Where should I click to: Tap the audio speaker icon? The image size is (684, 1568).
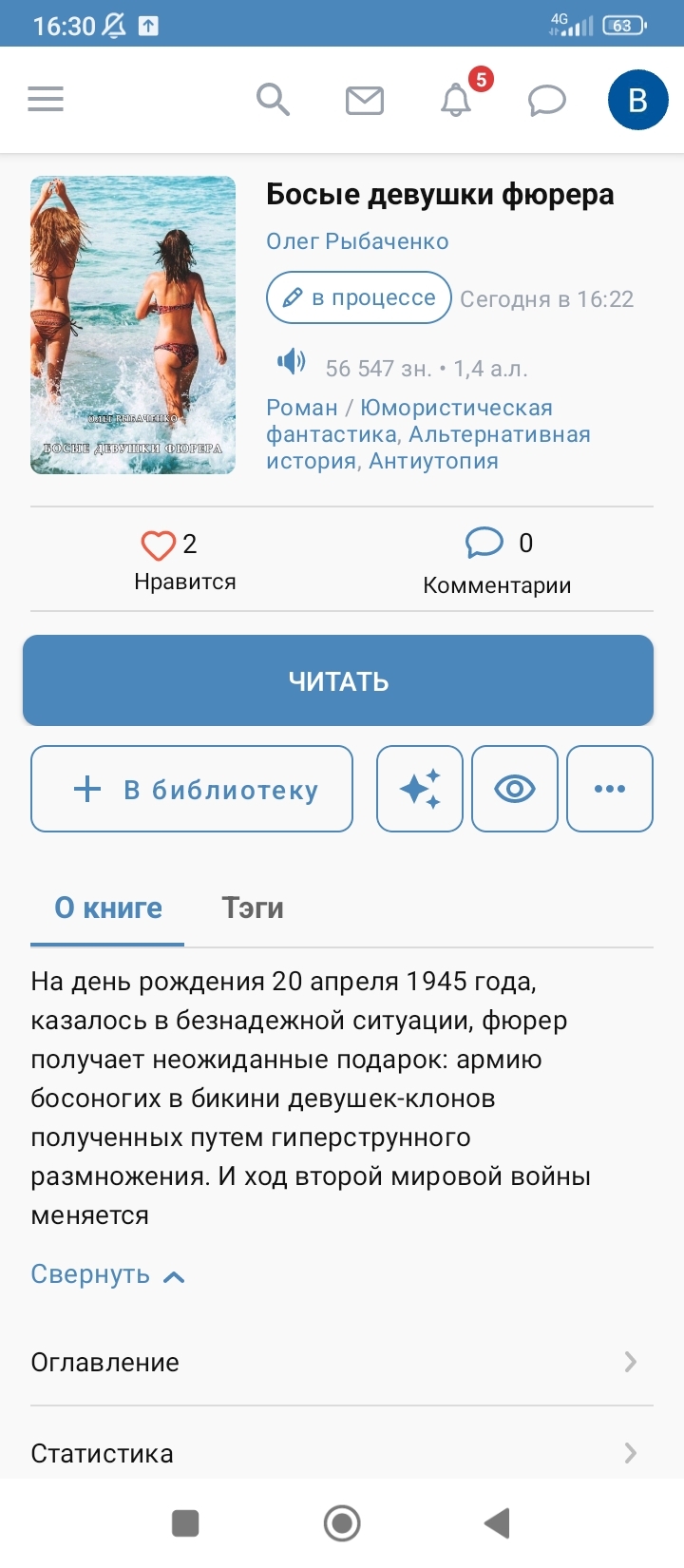pyautogui.click(x=291, y=362)
